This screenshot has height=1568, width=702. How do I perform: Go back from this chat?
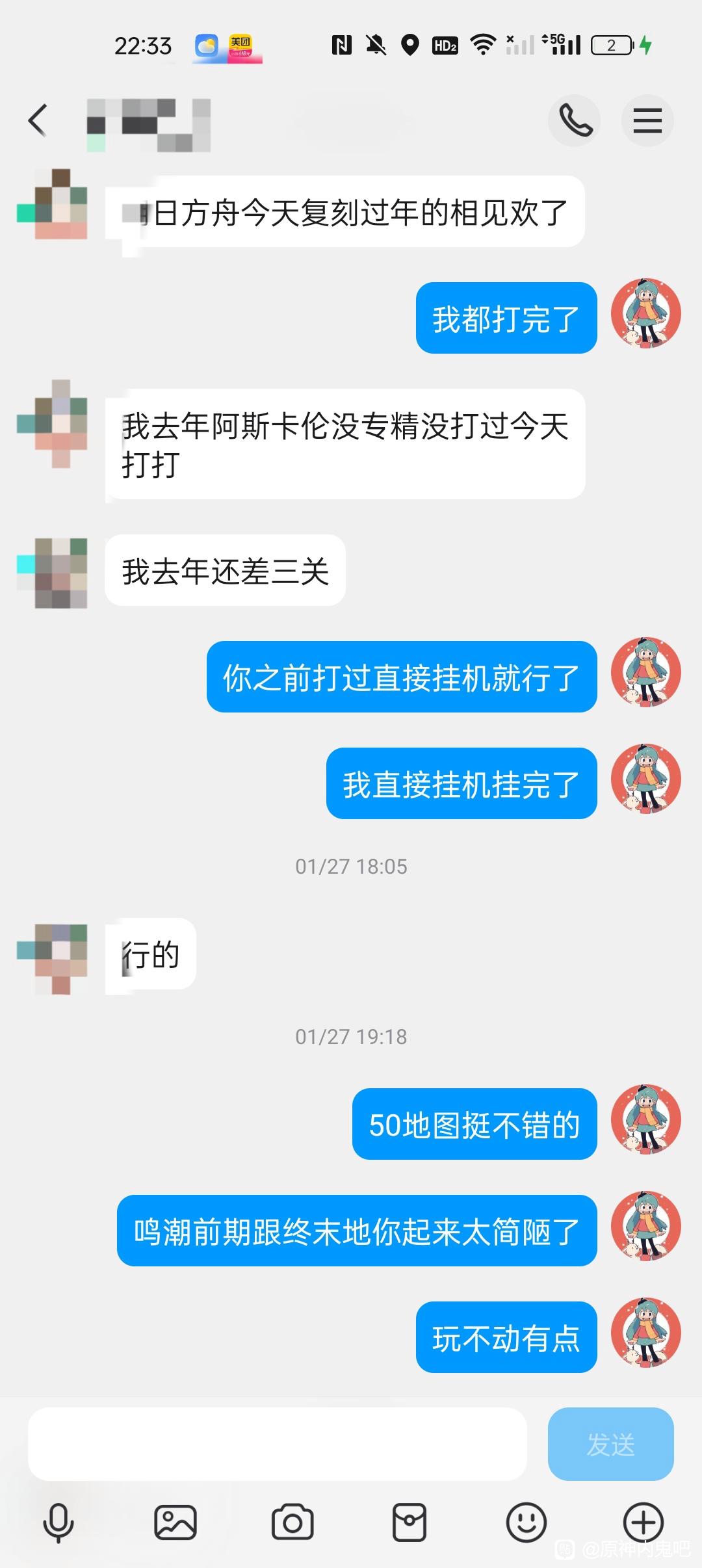[x=38, y=121]
